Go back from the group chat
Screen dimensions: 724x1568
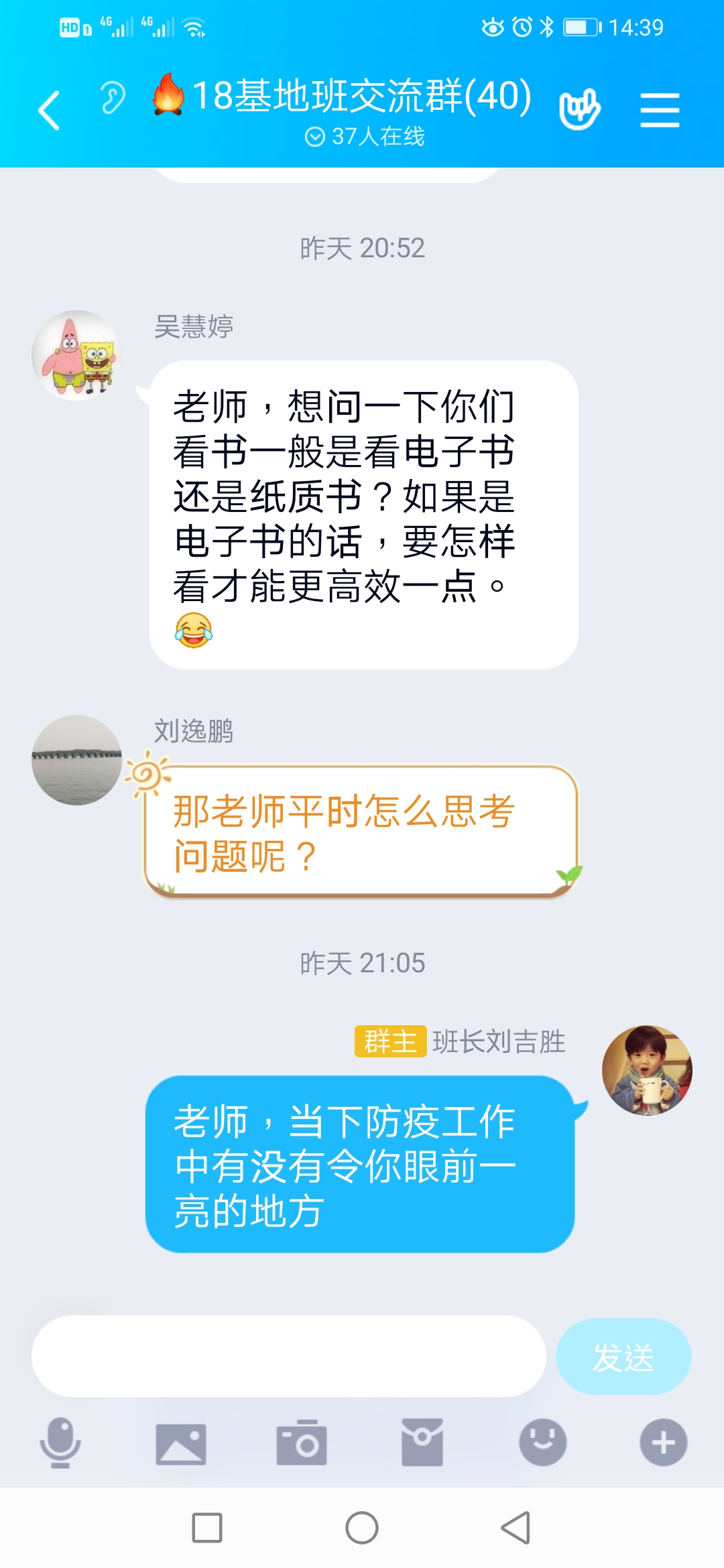point(50,110)
